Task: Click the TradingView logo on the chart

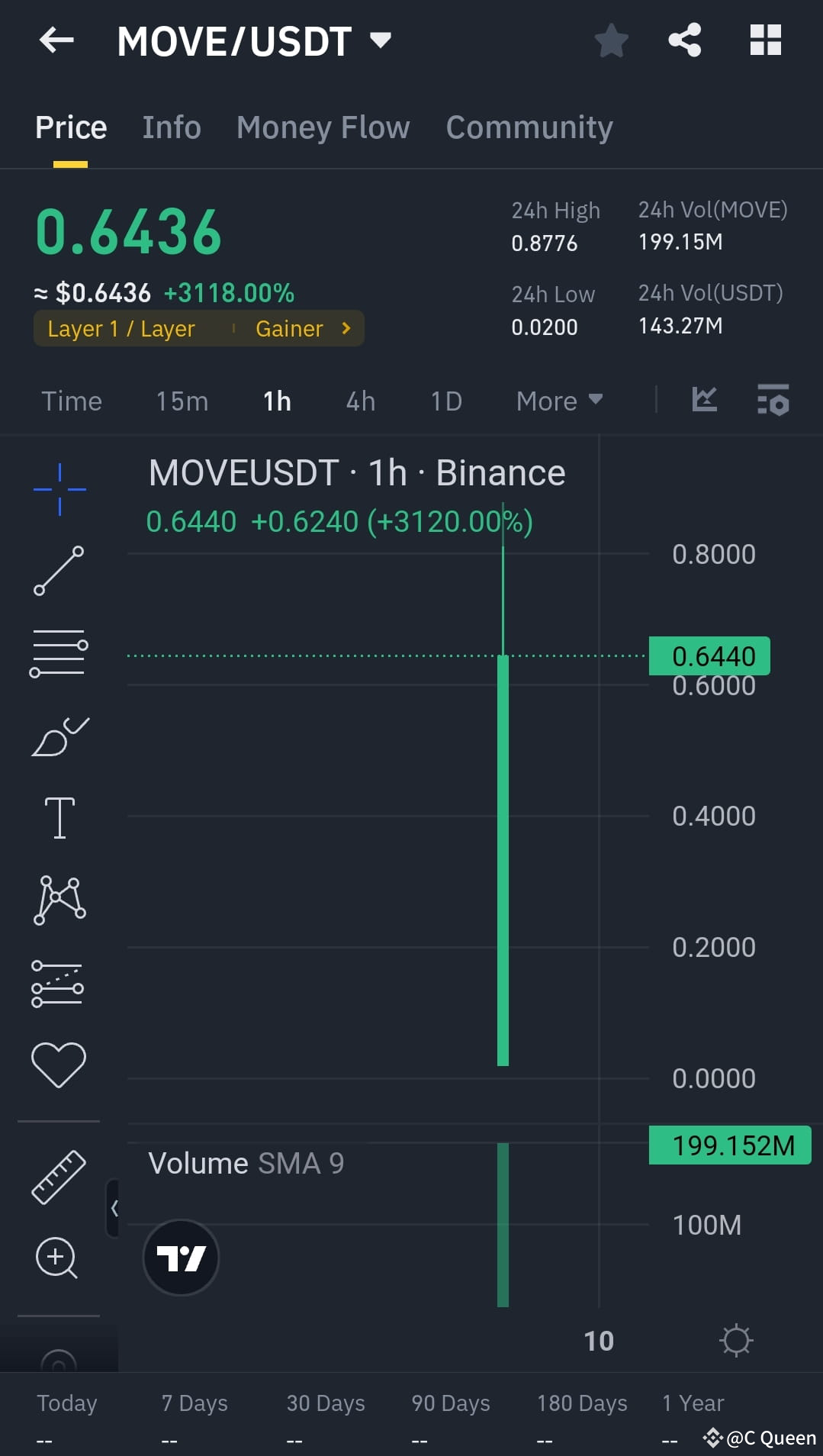Action: click(181, 1258)
